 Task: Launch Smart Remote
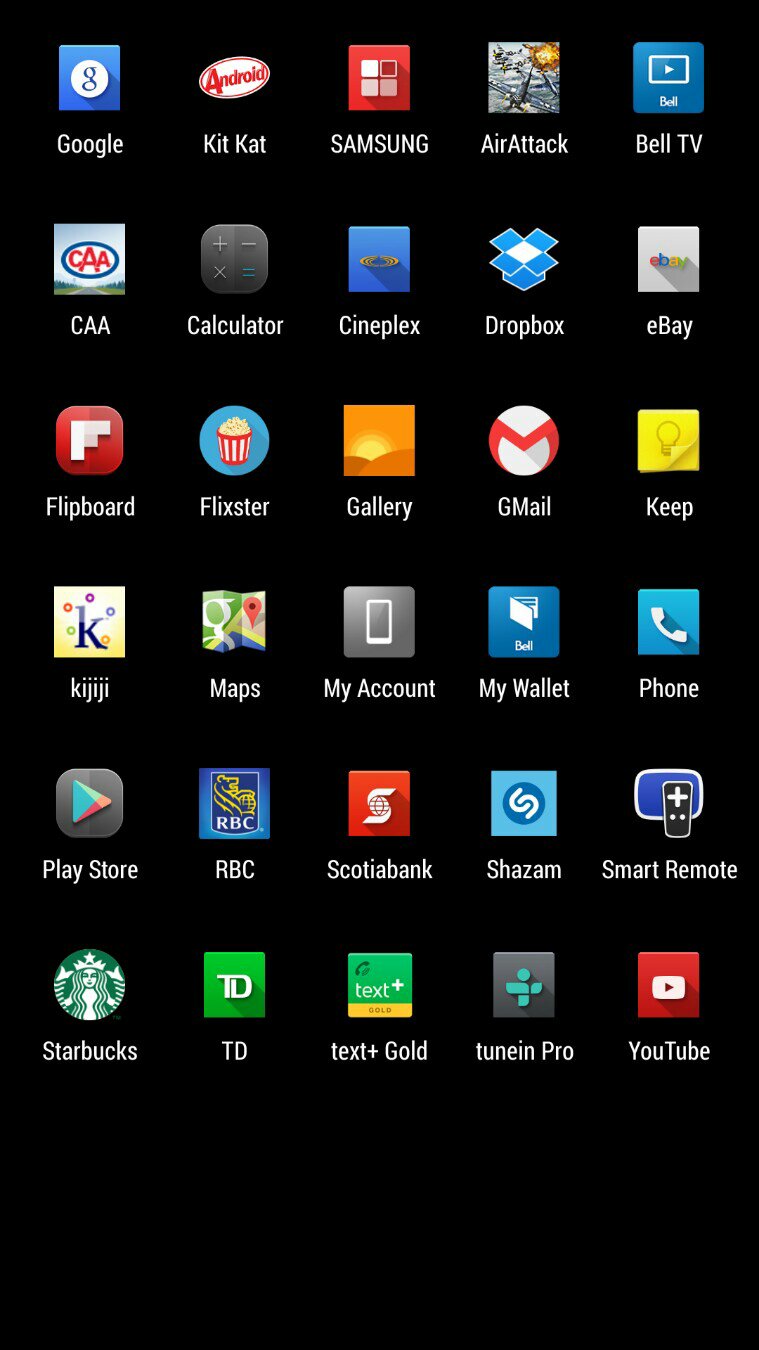(668, 803)
